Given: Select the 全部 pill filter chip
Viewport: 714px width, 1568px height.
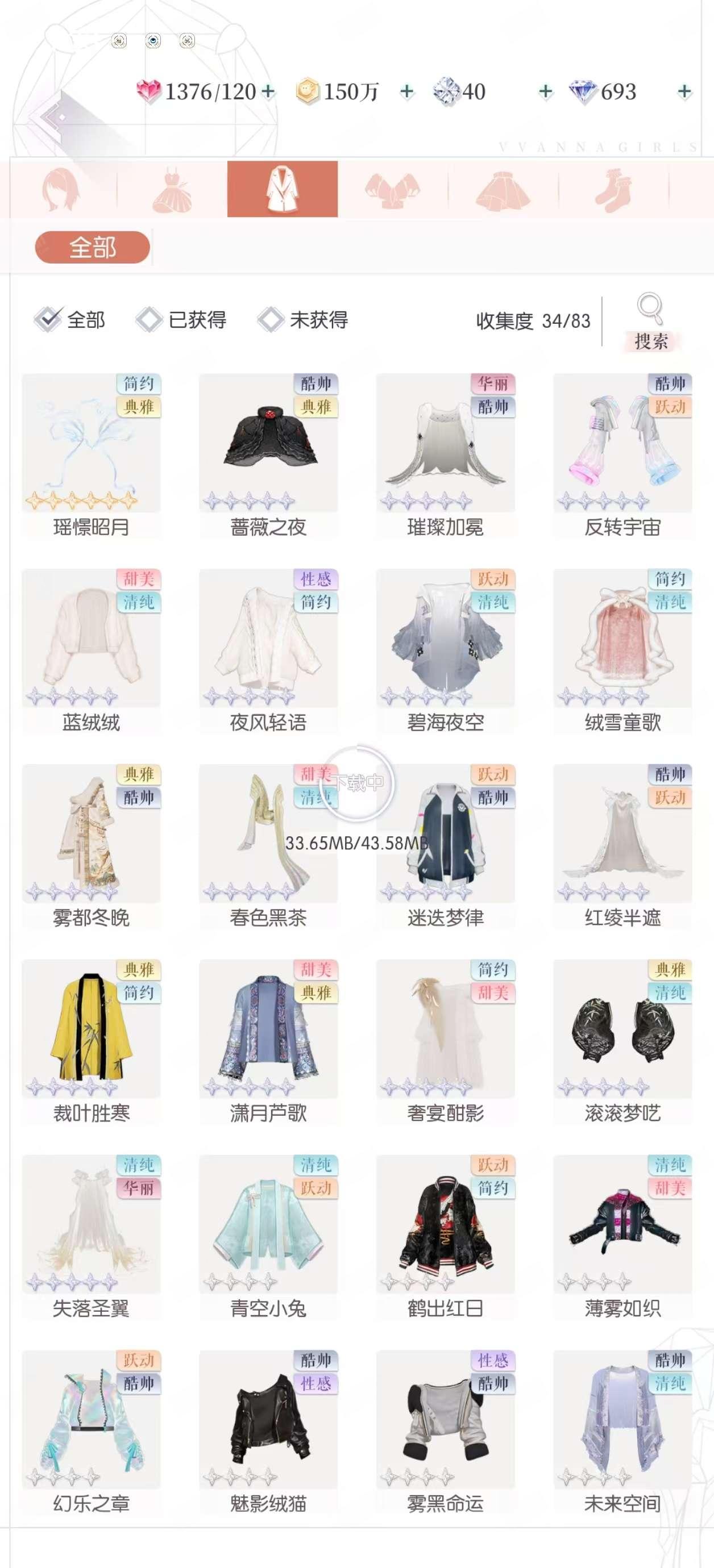Looking at the screenshot, I should 93,247.
